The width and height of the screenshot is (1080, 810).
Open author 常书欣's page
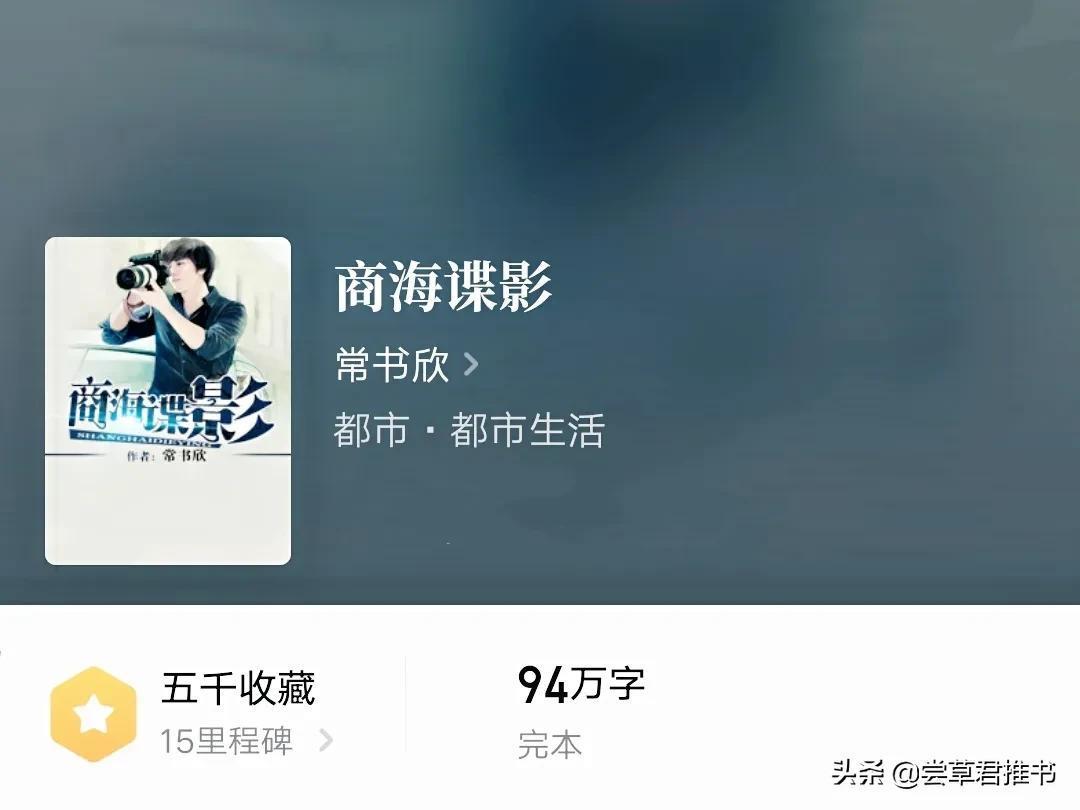click(x=406, y=366)
